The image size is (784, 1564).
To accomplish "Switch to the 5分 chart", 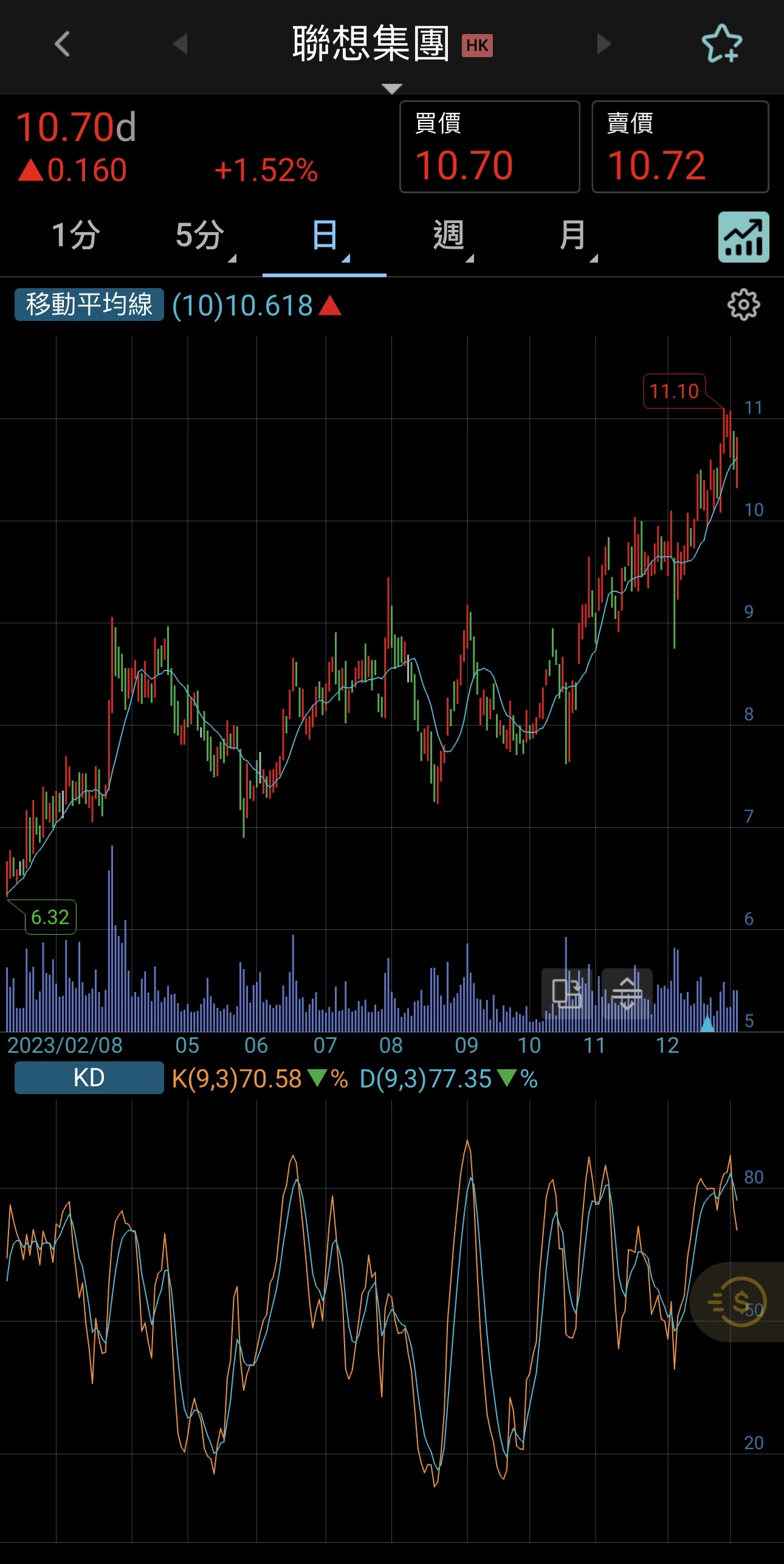I will click(201, 236).
